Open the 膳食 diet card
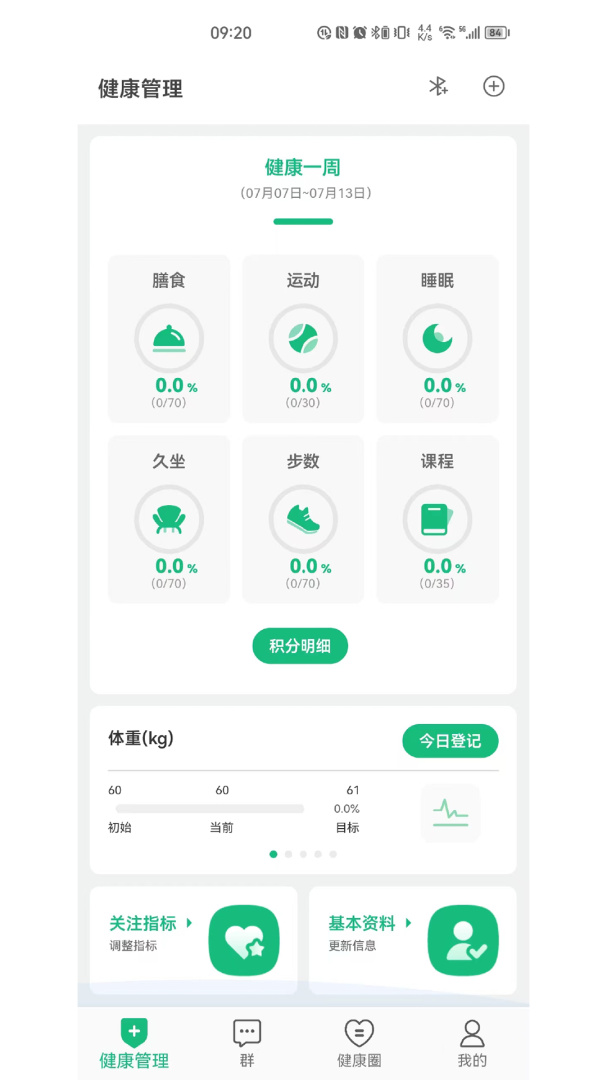 click(x=169, y=338)
